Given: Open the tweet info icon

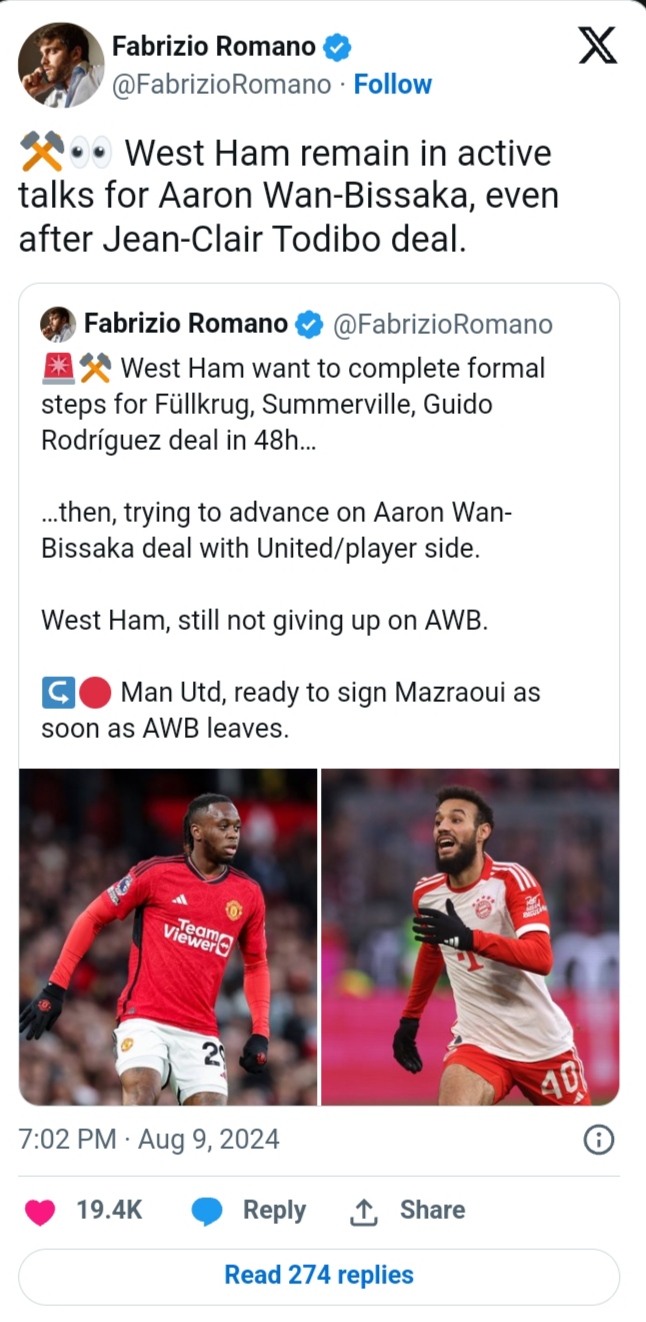Looking at the screenshot, I should tap(598, 1140).
